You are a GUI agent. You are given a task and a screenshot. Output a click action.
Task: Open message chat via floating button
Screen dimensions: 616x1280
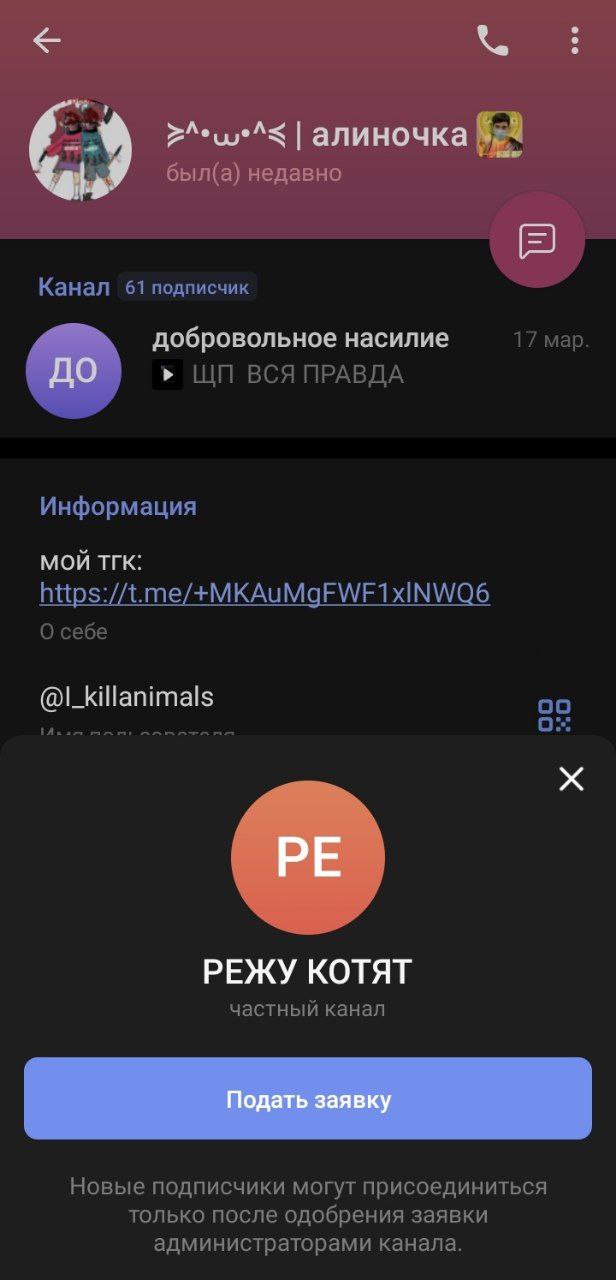click(537, 240)
